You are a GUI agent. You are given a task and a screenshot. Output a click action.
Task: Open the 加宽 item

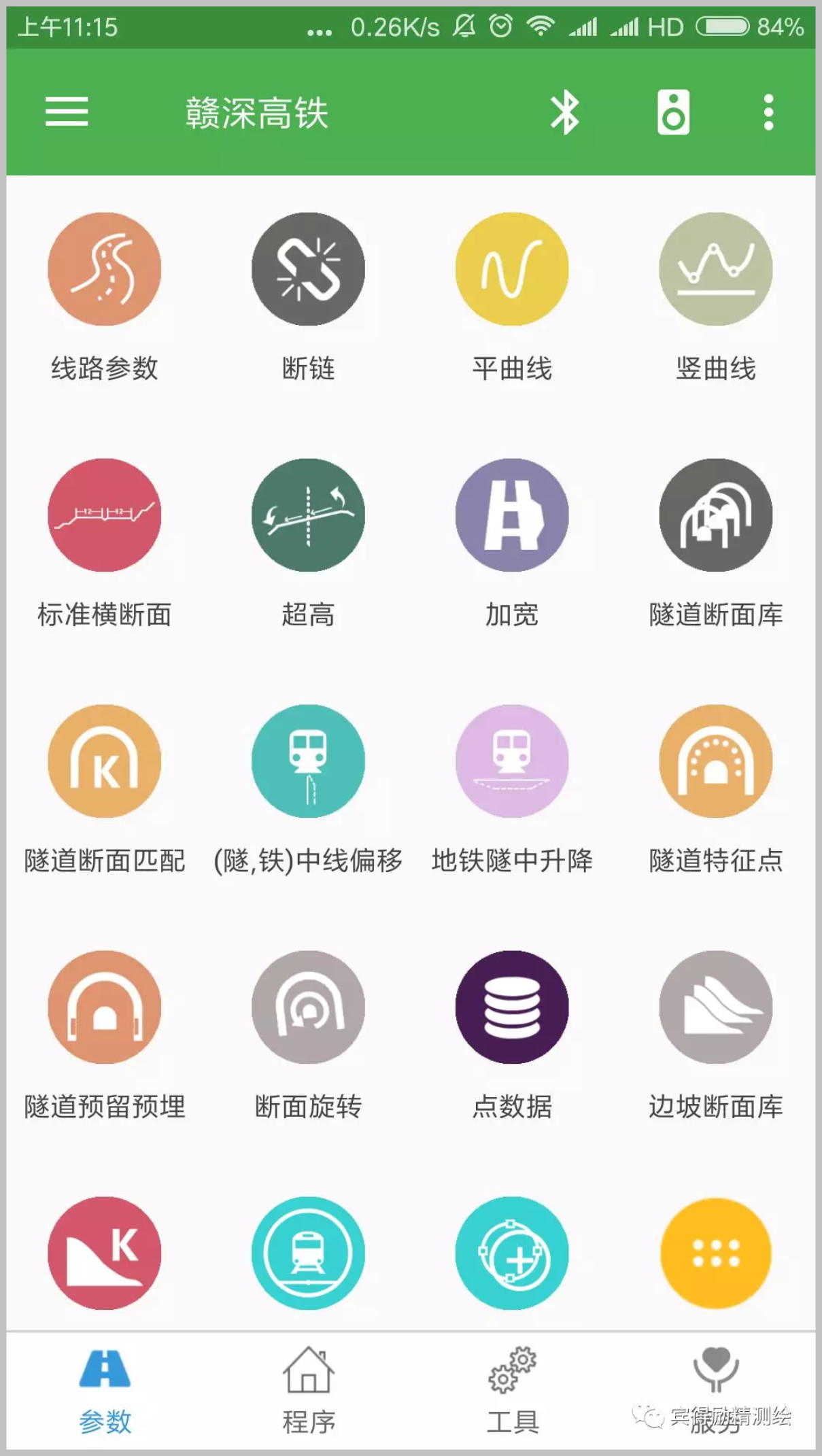tap(512, 515)
